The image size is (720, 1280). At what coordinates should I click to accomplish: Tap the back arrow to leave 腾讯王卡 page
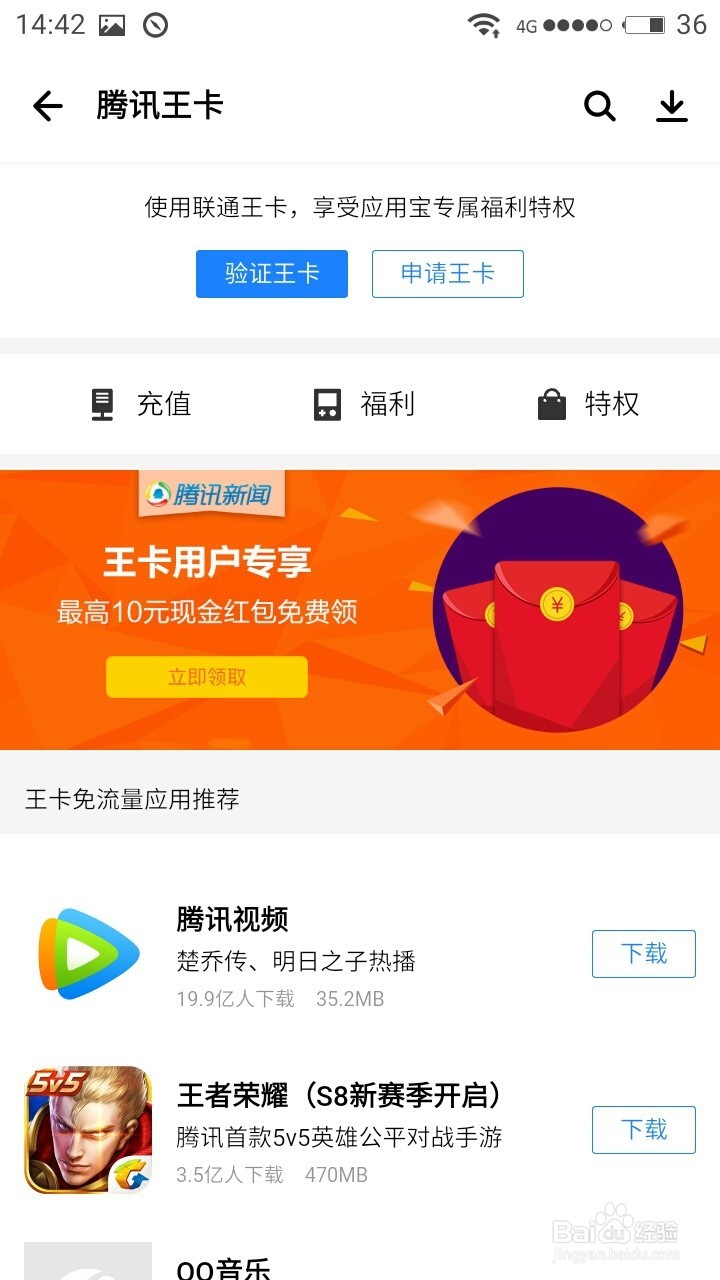[47, 106]
